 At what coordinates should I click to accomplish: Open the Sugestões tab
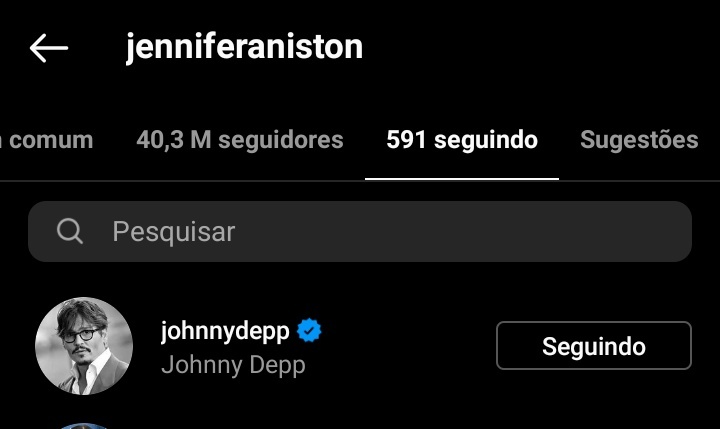pos(639,140)
